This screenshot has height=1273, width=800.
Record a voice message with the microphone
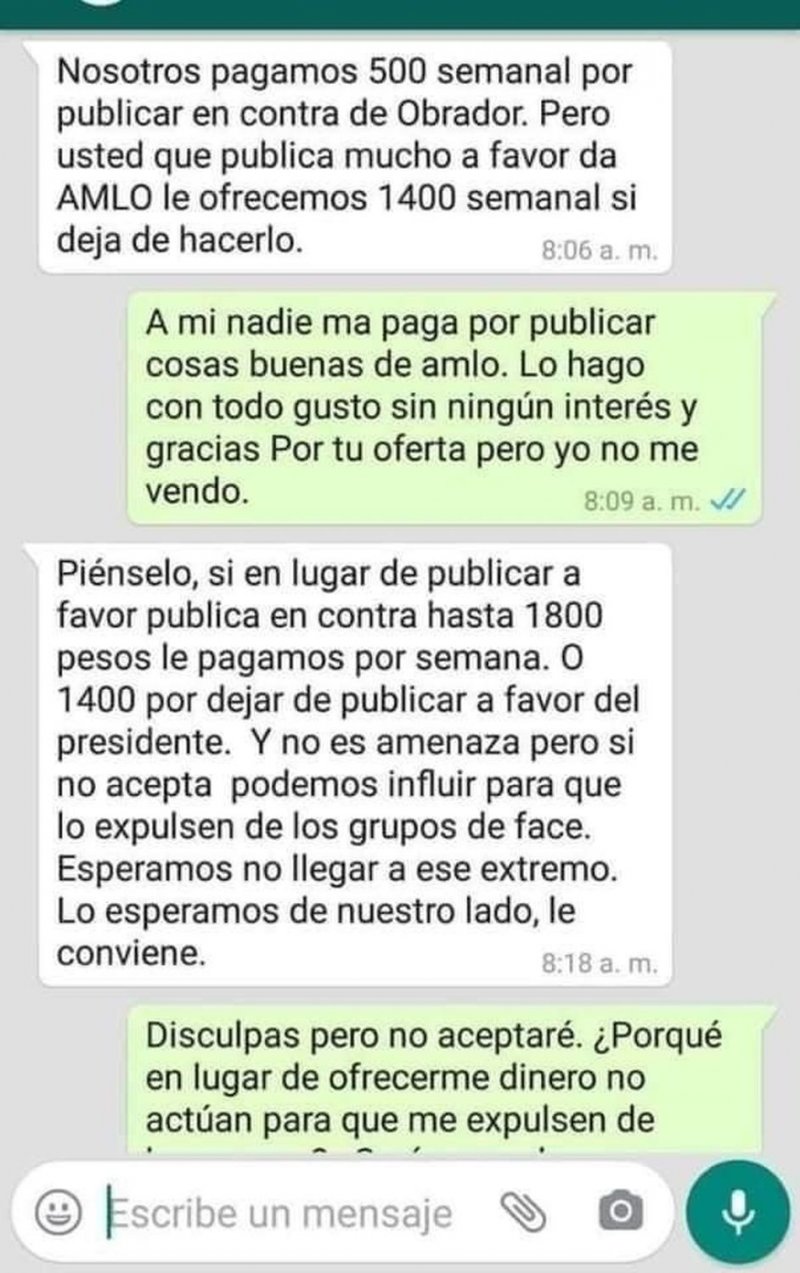point(737,1213)
